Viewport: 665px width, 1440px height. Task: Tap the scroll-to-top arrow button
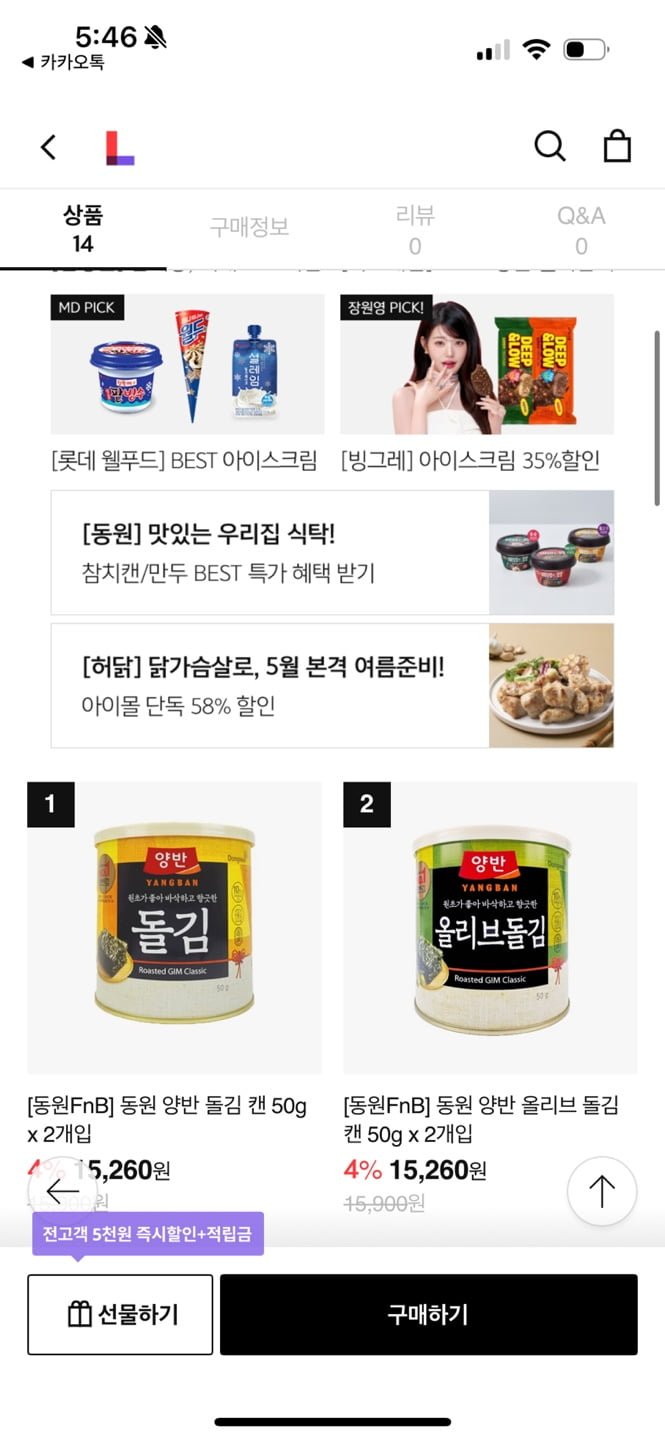pyautogui.click(x=601, y=1191)
